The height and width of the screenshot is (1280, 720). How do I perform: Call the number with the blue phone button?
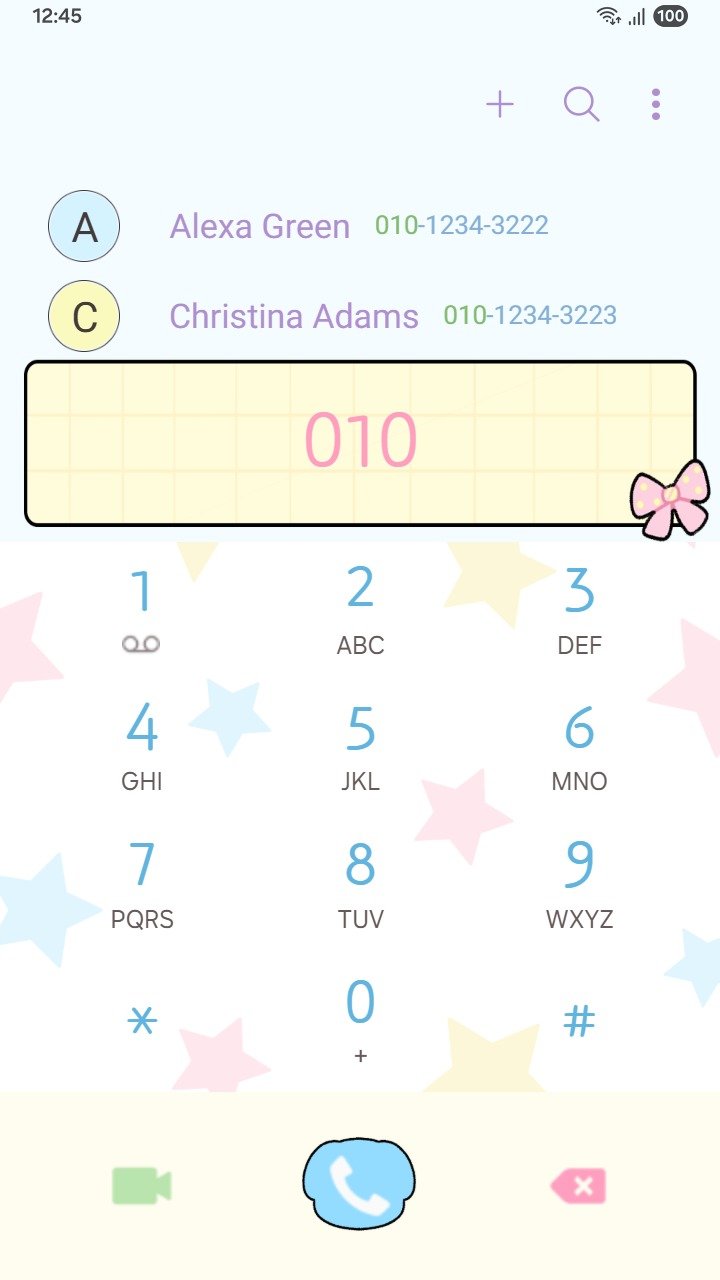click(x=359, y=1184)
